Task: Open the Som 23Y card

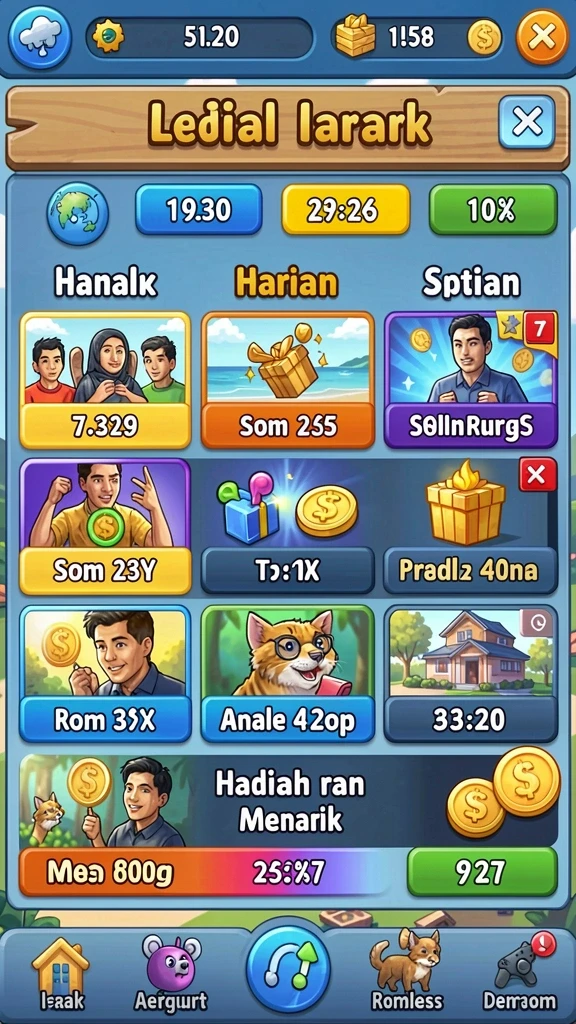Action: [x=105, y=526]
